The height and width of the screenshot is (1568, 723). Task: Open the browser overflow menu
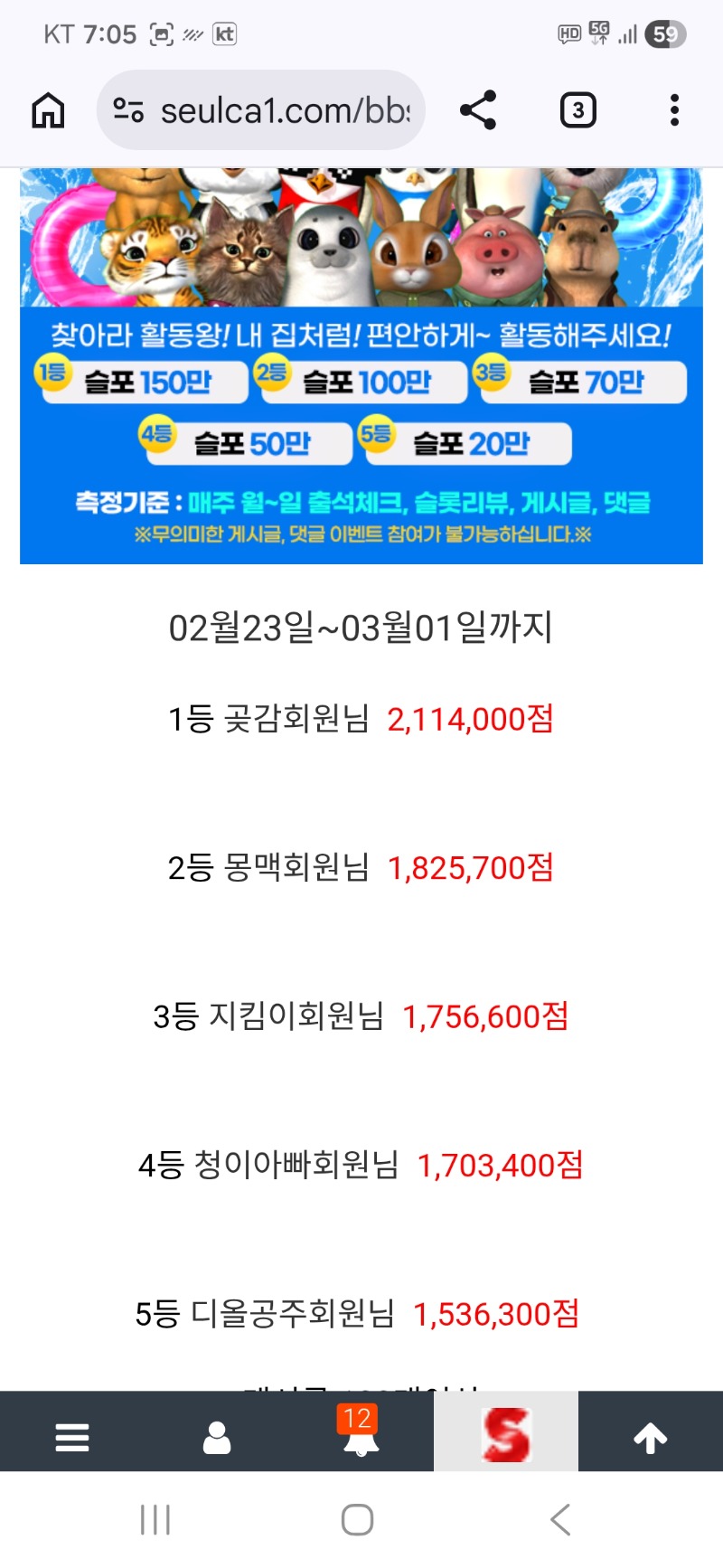[674, 110]
